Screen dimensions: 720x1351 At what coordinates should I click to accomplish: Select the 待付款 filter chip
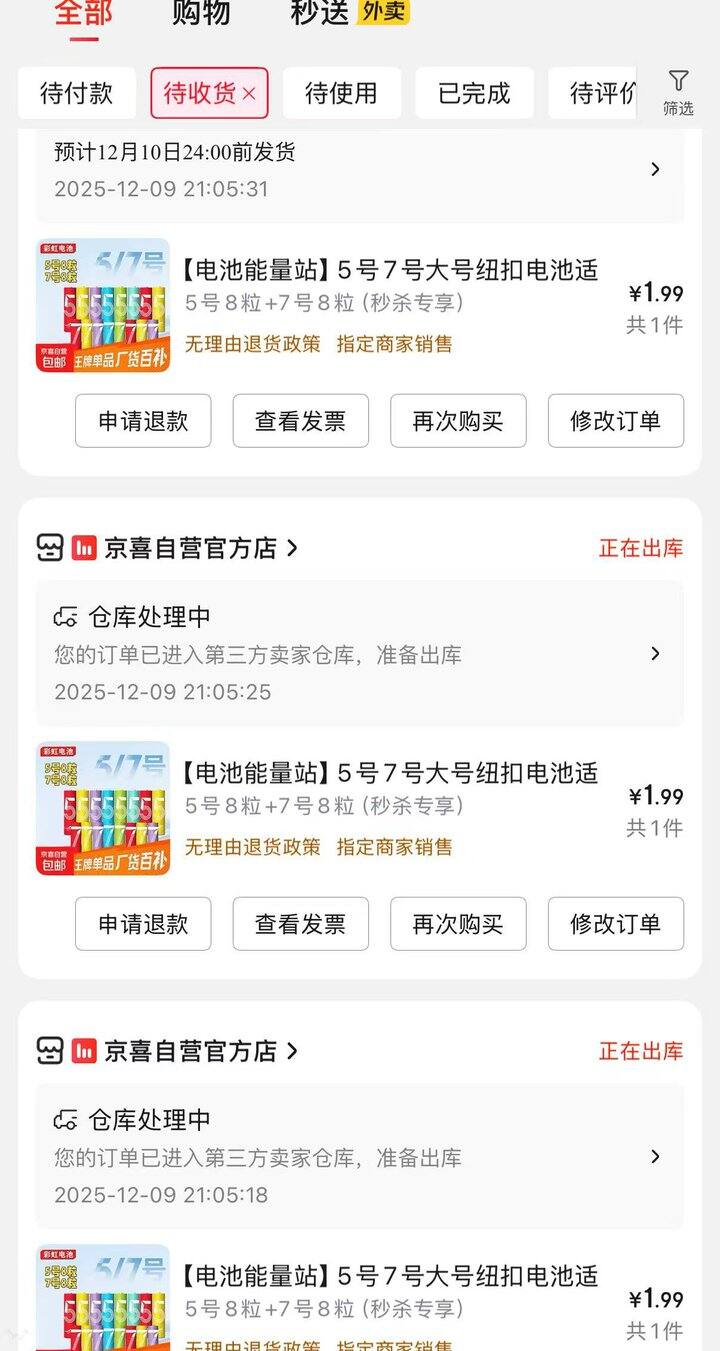click(x=76, y=94)
